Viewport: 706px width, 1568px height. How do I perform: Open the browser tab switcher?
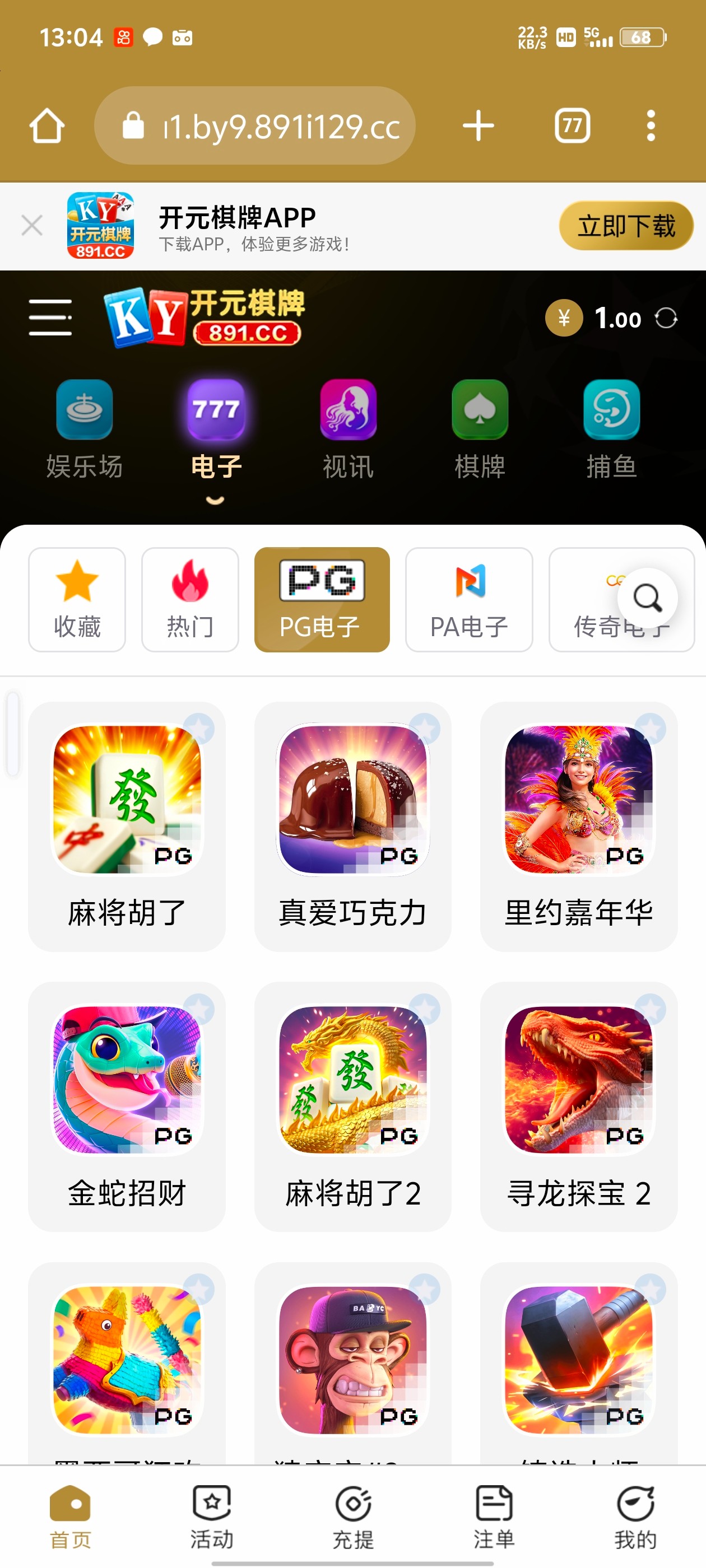(572, 126)
